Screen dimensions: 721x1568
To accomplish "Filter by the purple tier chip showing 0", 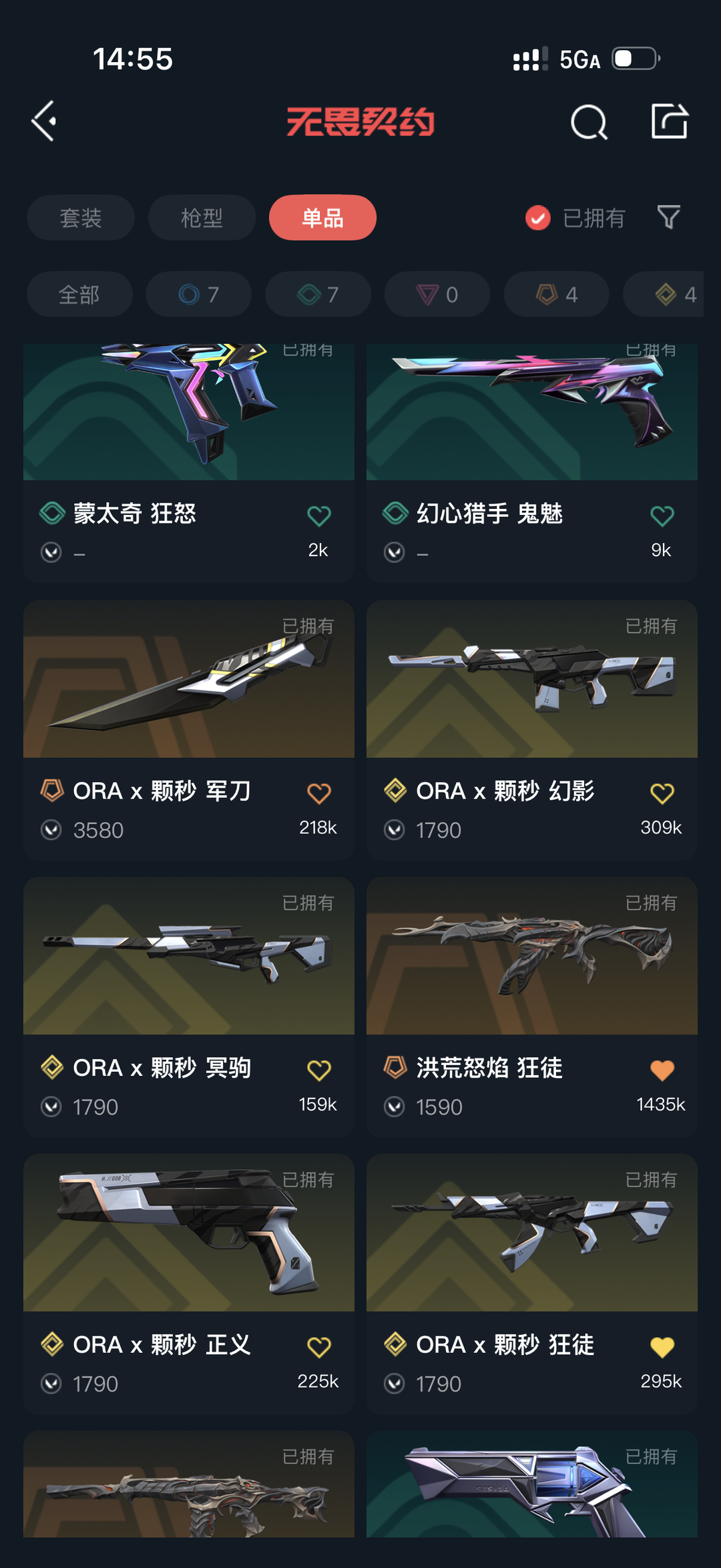I will coord(437,294).
